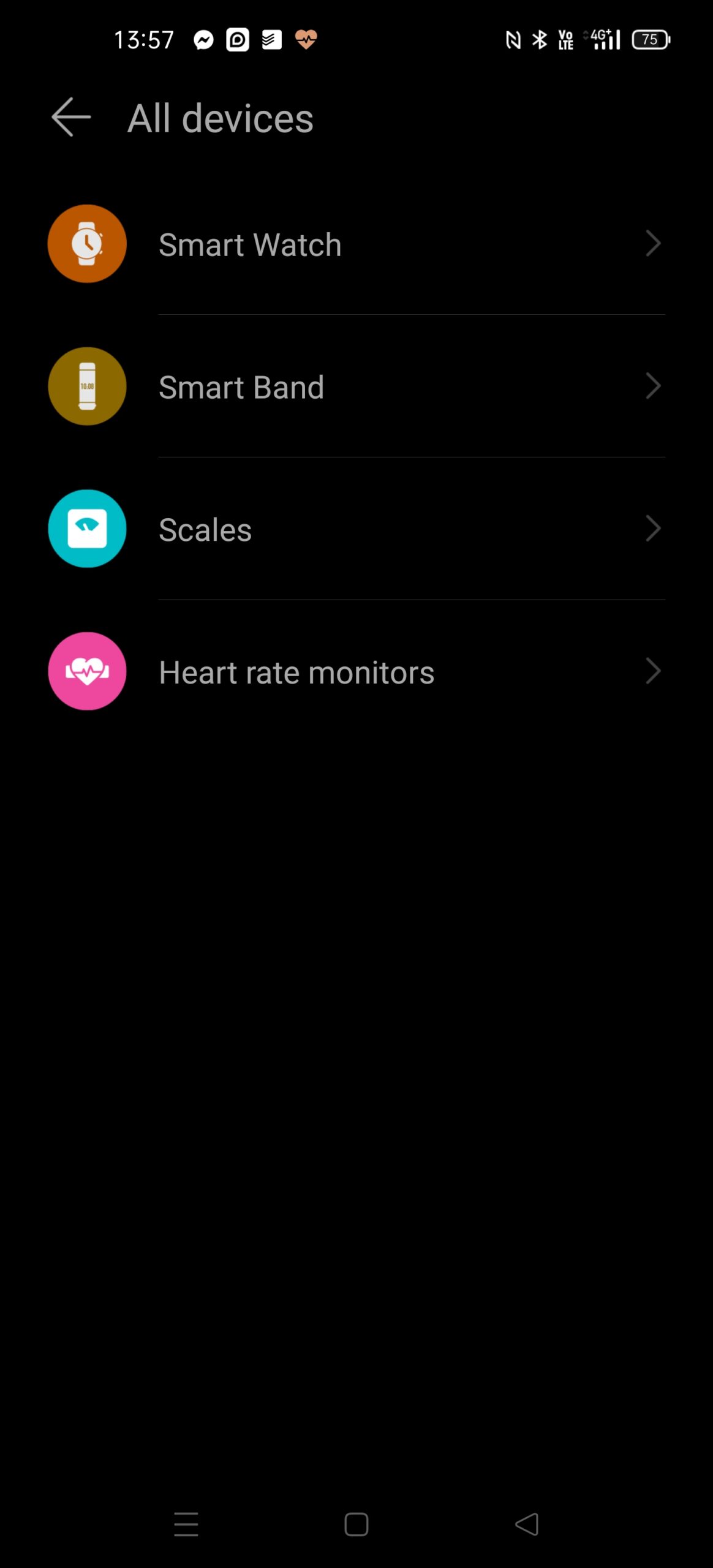Go back from All devices

pos(71,117)
